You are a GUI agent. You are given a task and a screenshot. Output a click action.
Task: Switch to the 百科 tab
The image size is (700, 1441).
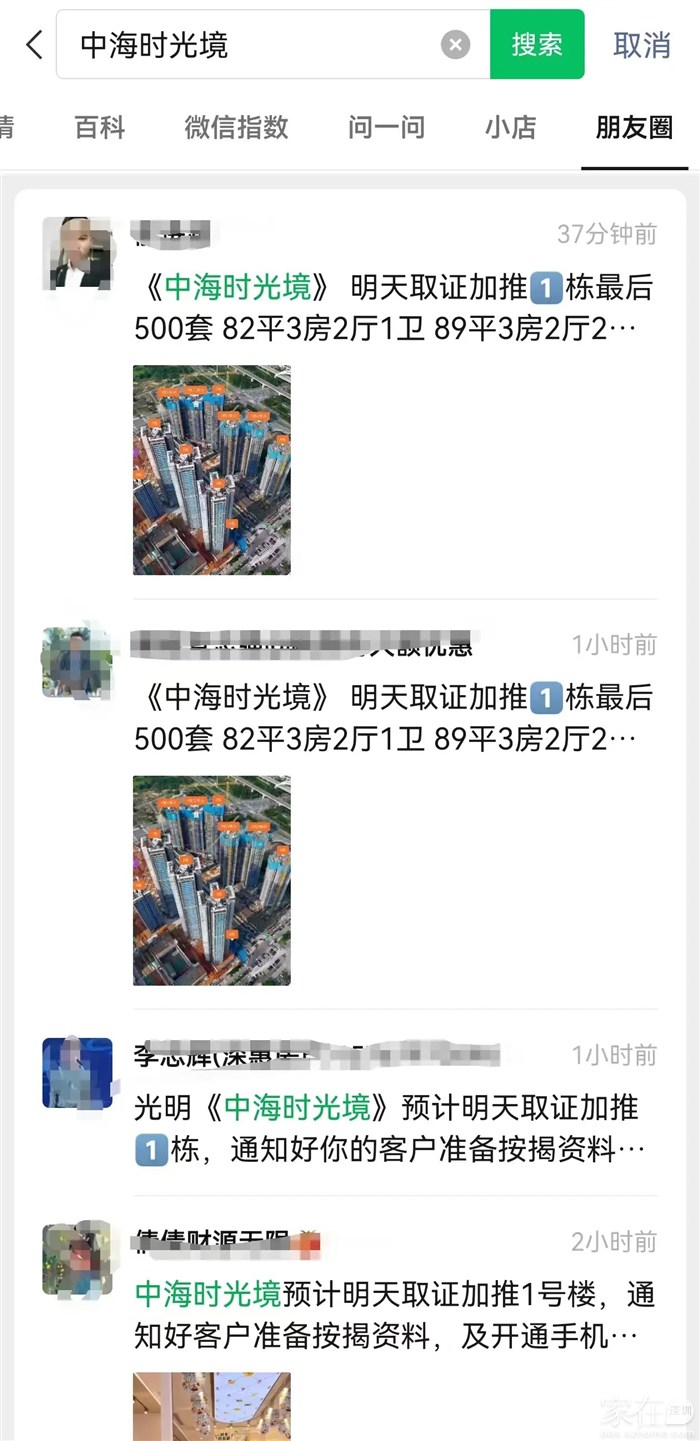tap(100, 127)
